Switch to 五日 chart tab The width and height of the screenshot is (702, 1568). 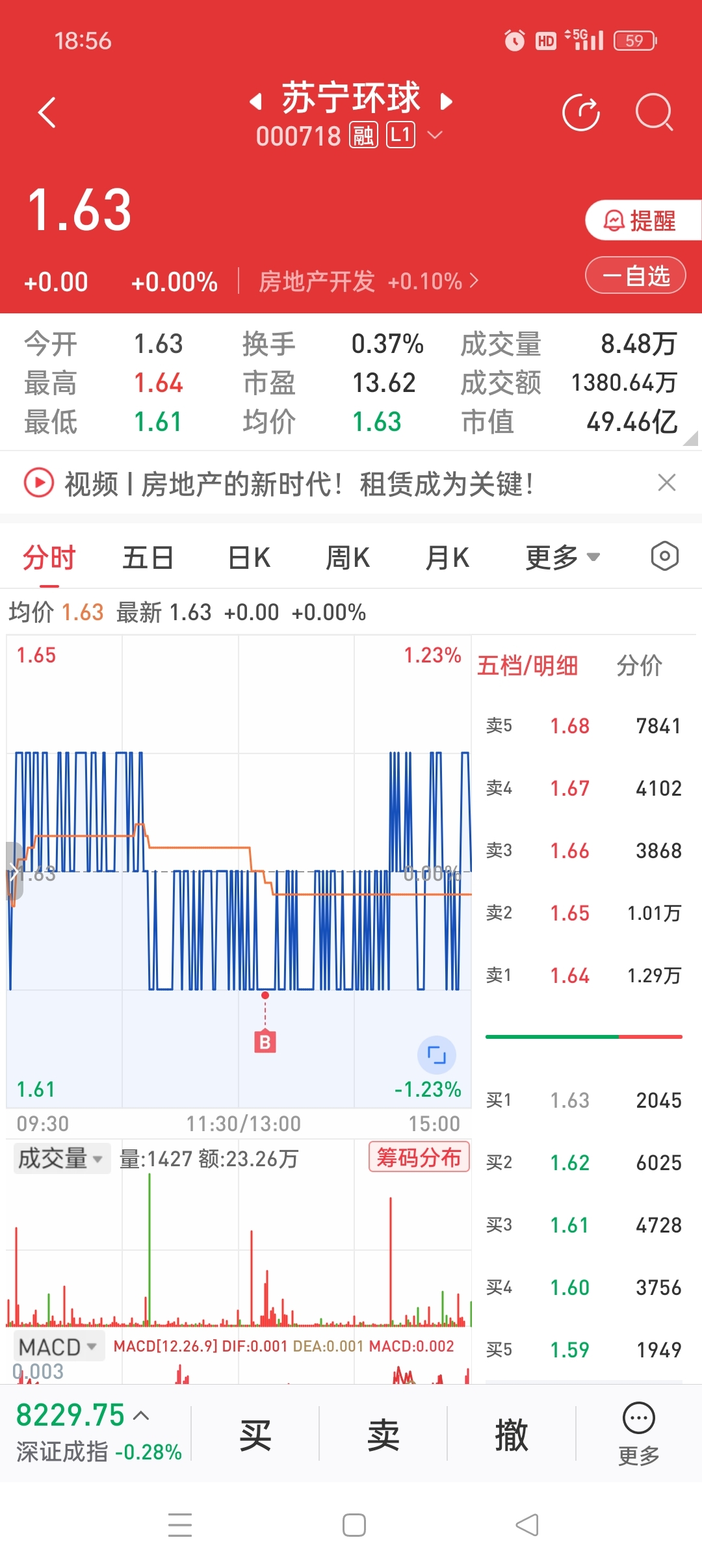[x=148, y=557]
